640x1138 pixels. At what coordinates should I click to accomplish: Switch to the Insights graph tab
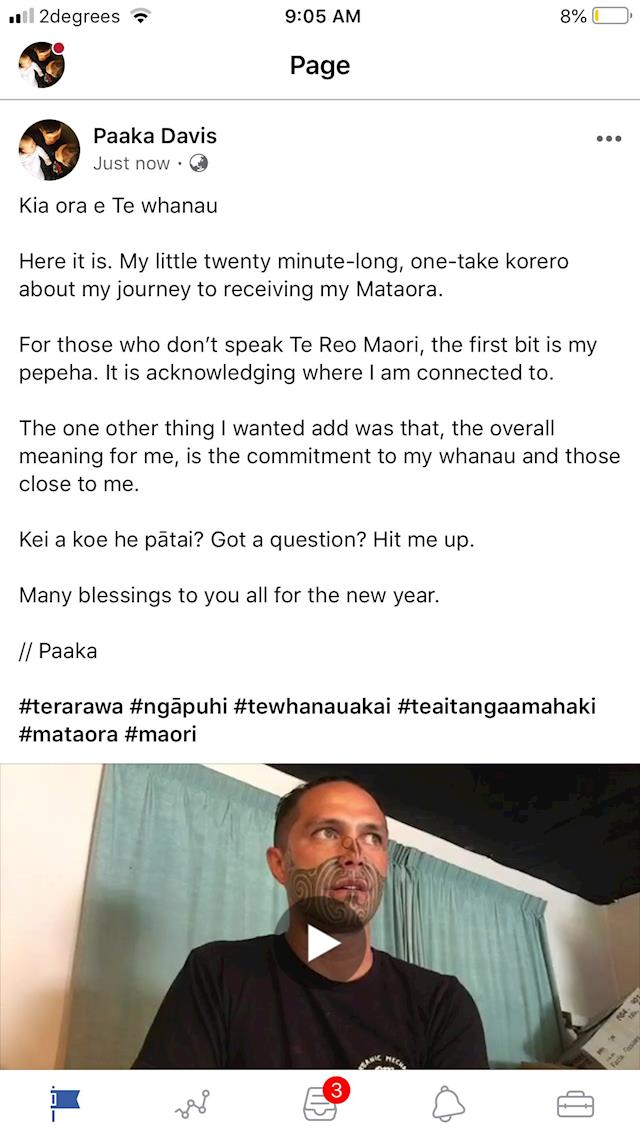pos(192,1104)
